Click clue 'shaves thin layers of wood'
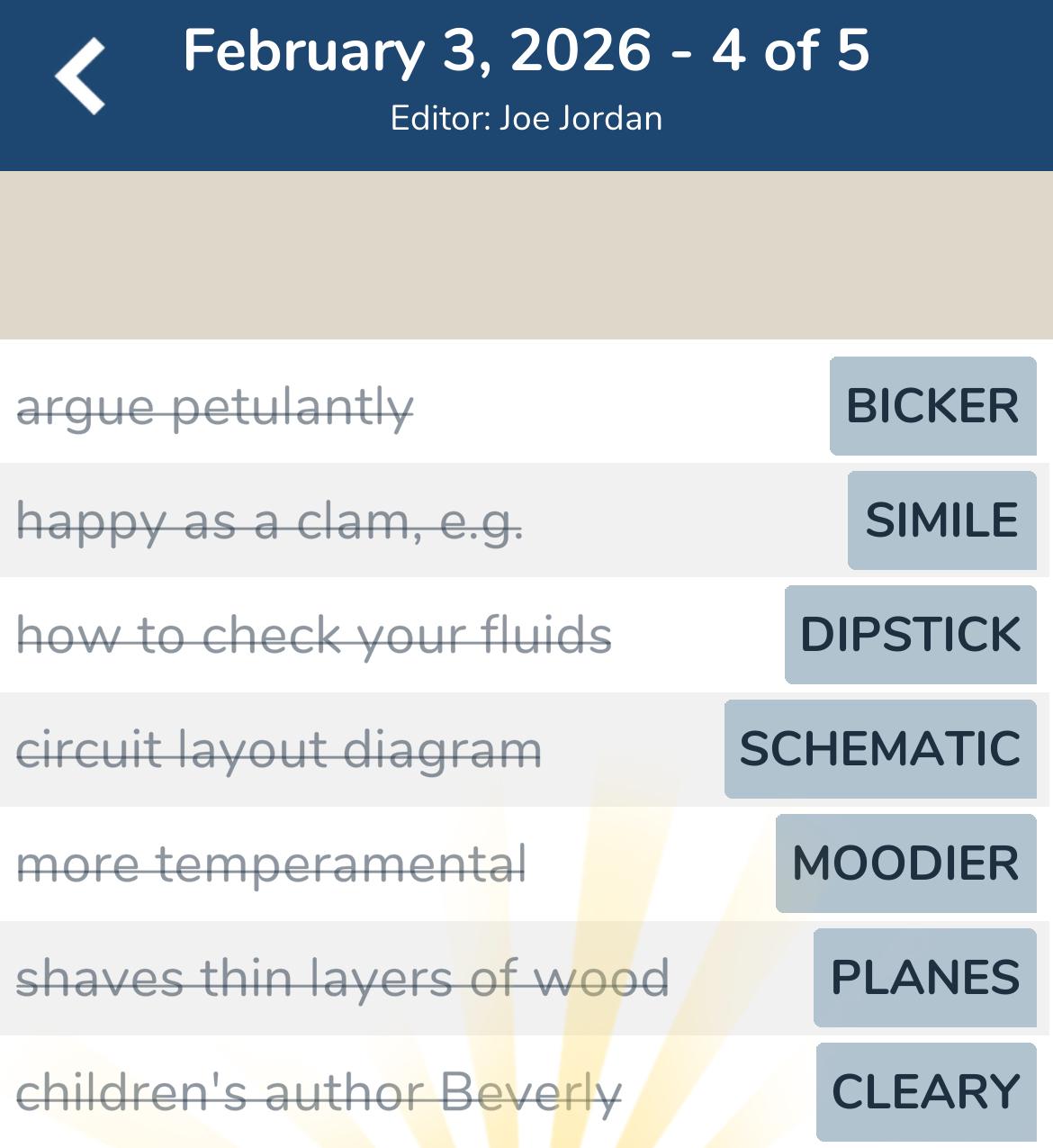The image size is (1053, 1148). point(344,976)
